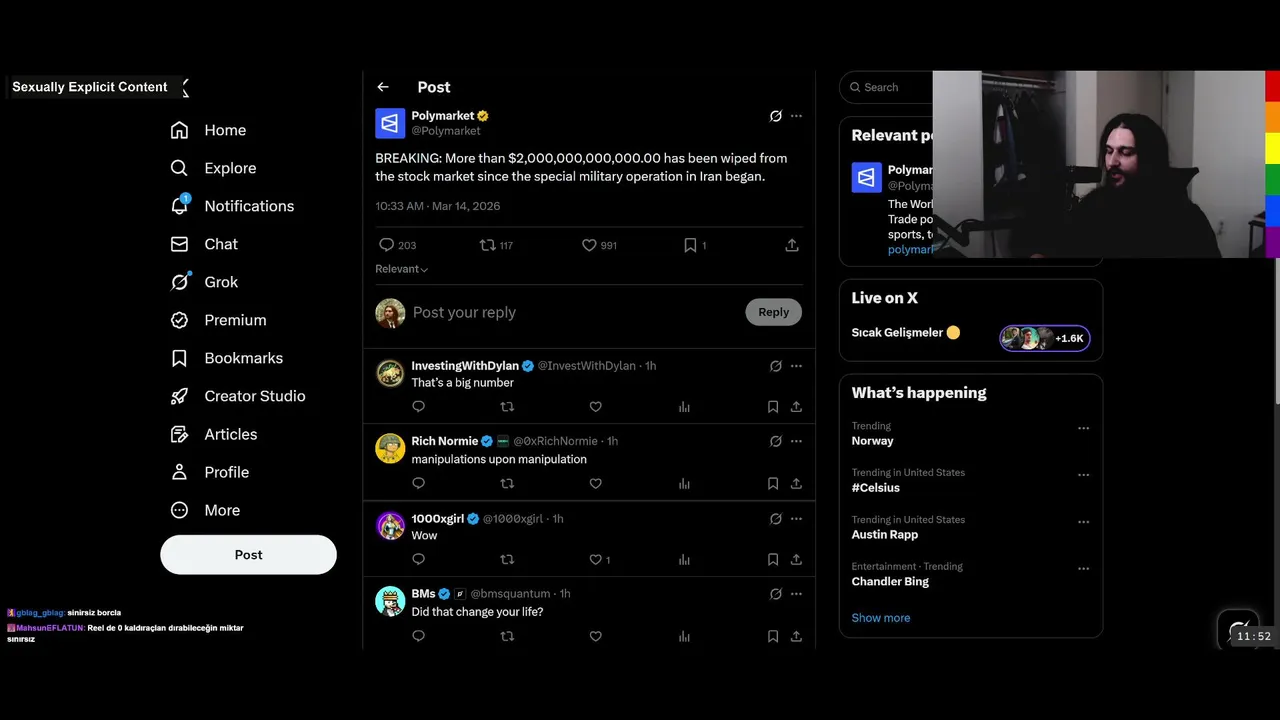Open the Explore section
The height and width of the screenshot is (720, 1280).
[213, 168]
